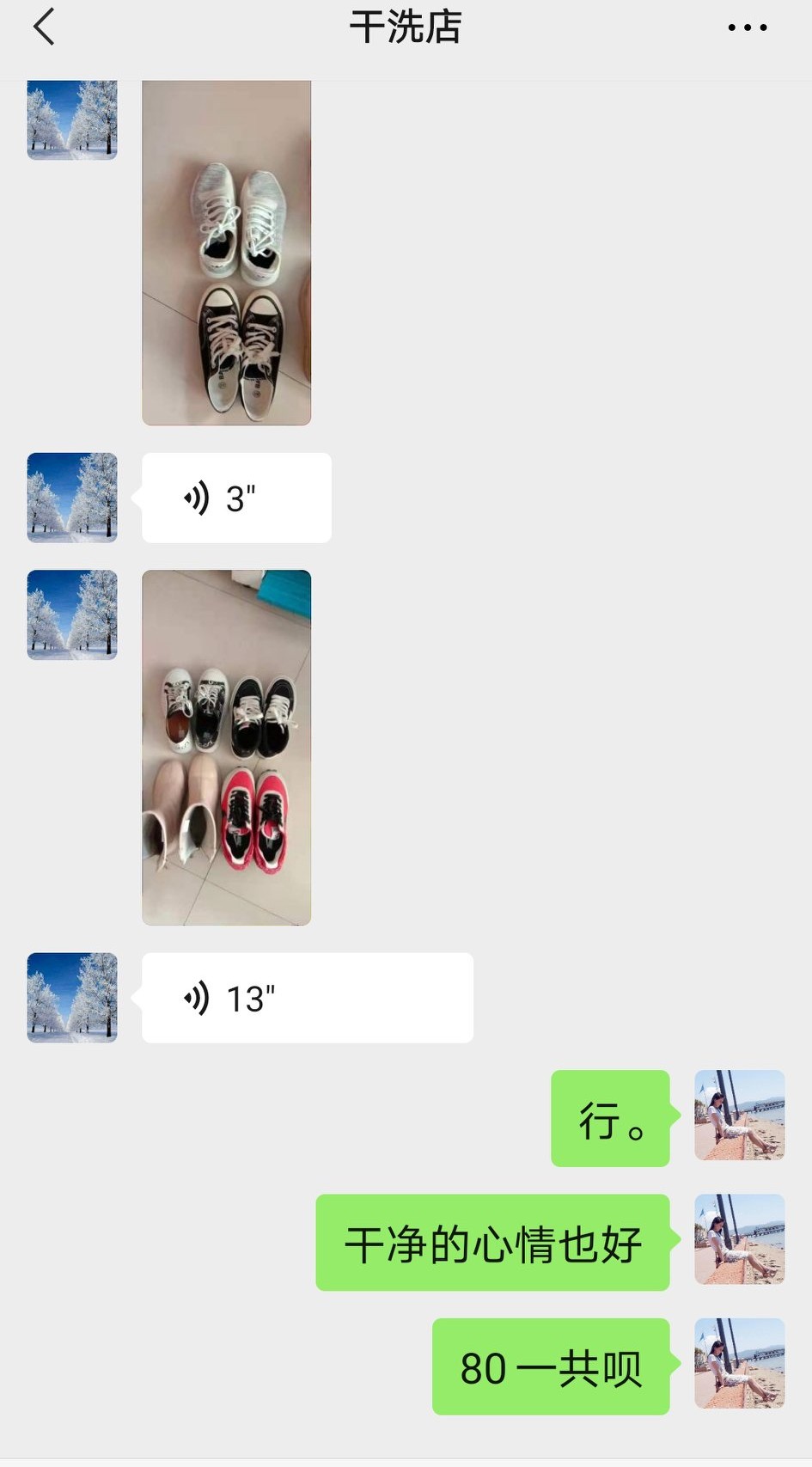The image size is (812, 1467).
Task: Select the message 行。
Action: tap(610, 1118)
